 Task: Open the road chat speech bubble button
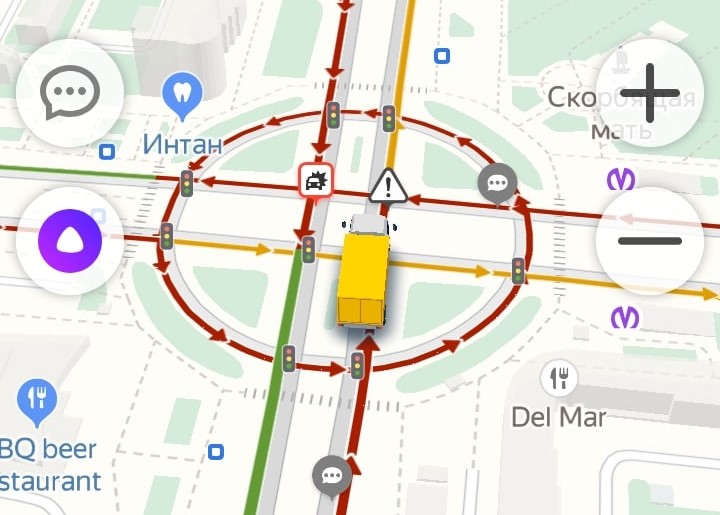coord(70,93)
